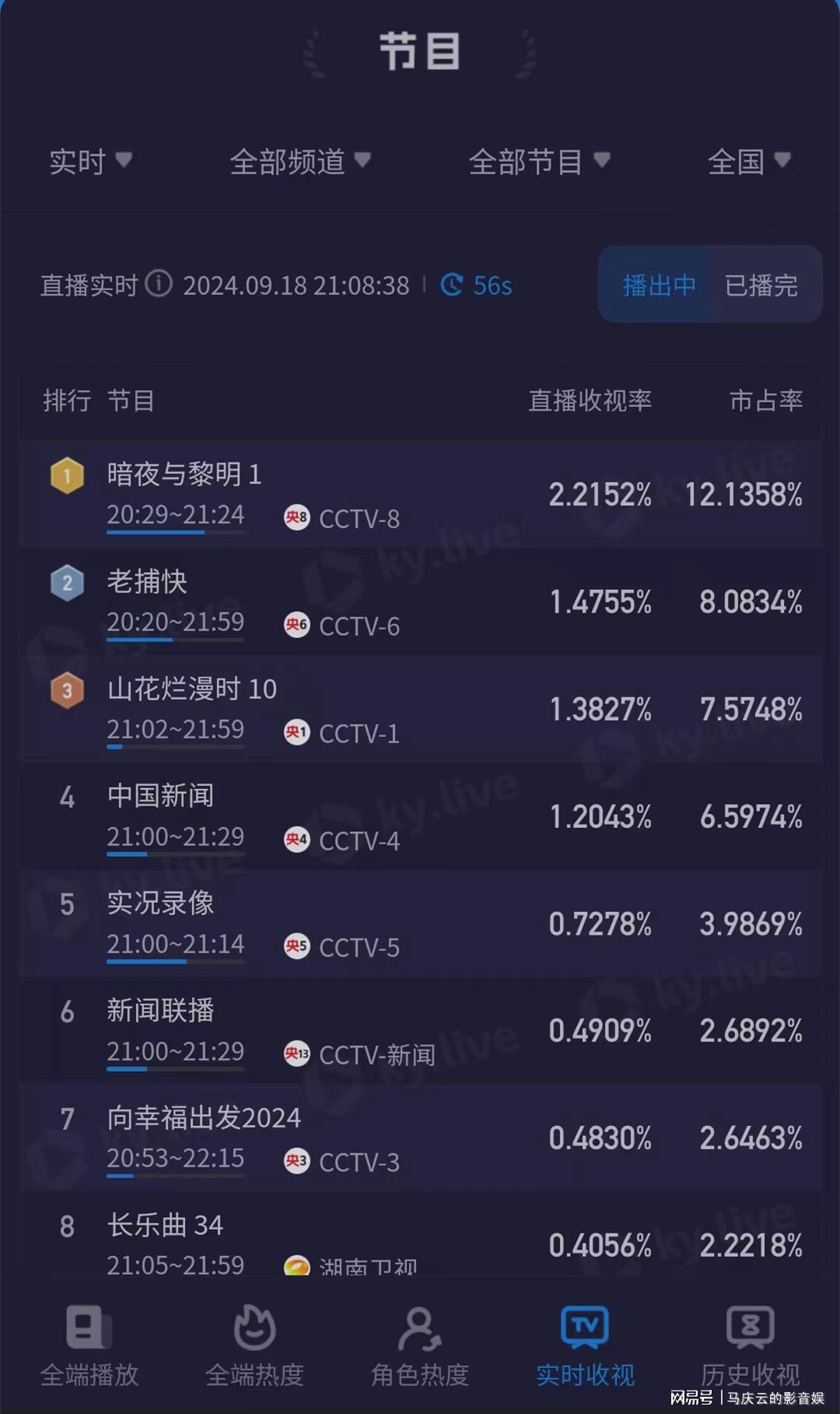Tap the info icon beside 直播实时

point(159,284)
